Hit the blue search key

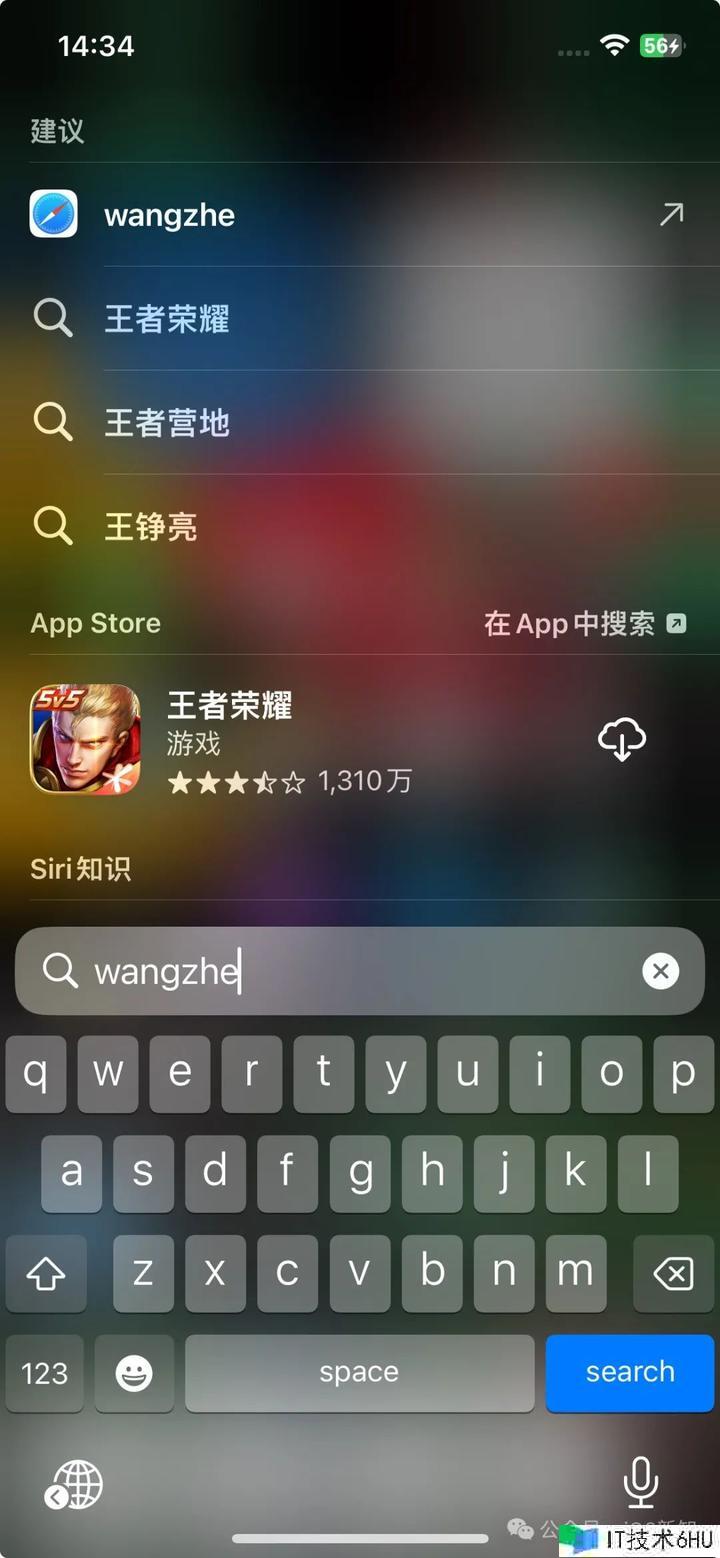[630, 1372]
